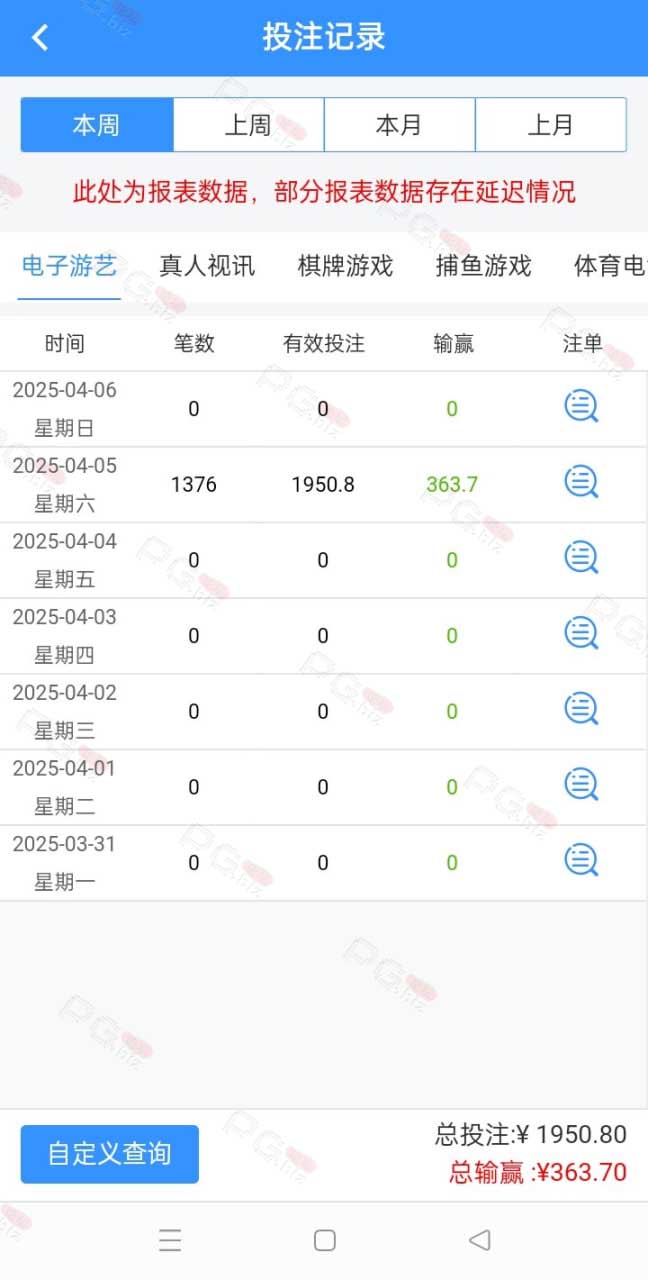The height and width of the screenshot is (1280, 648).
Task: View bet slips for 2025-04-05
Action: (581, 482)
